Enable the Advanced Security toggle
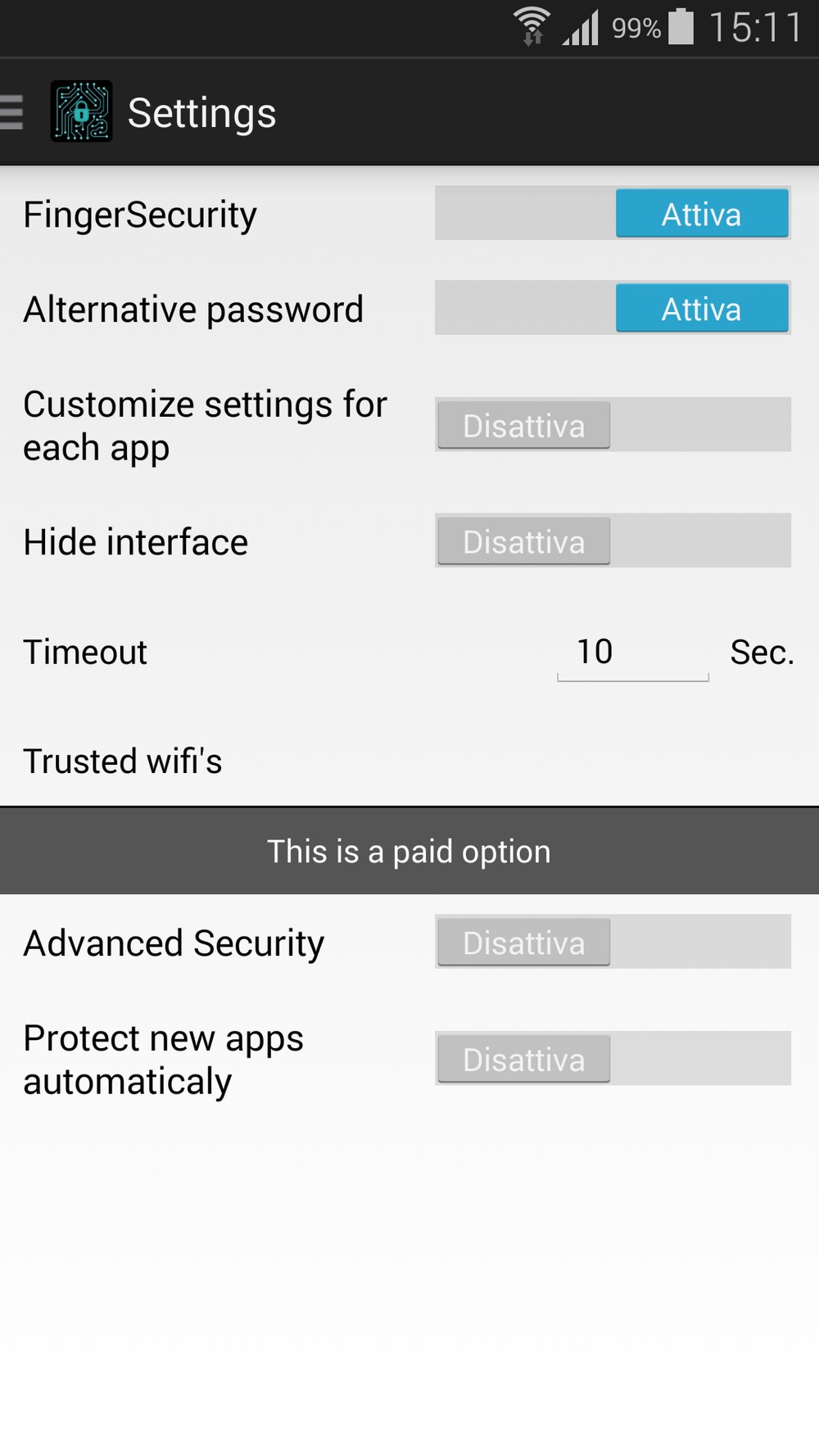Screen dimensions: 819x1456 pos(613,943)
